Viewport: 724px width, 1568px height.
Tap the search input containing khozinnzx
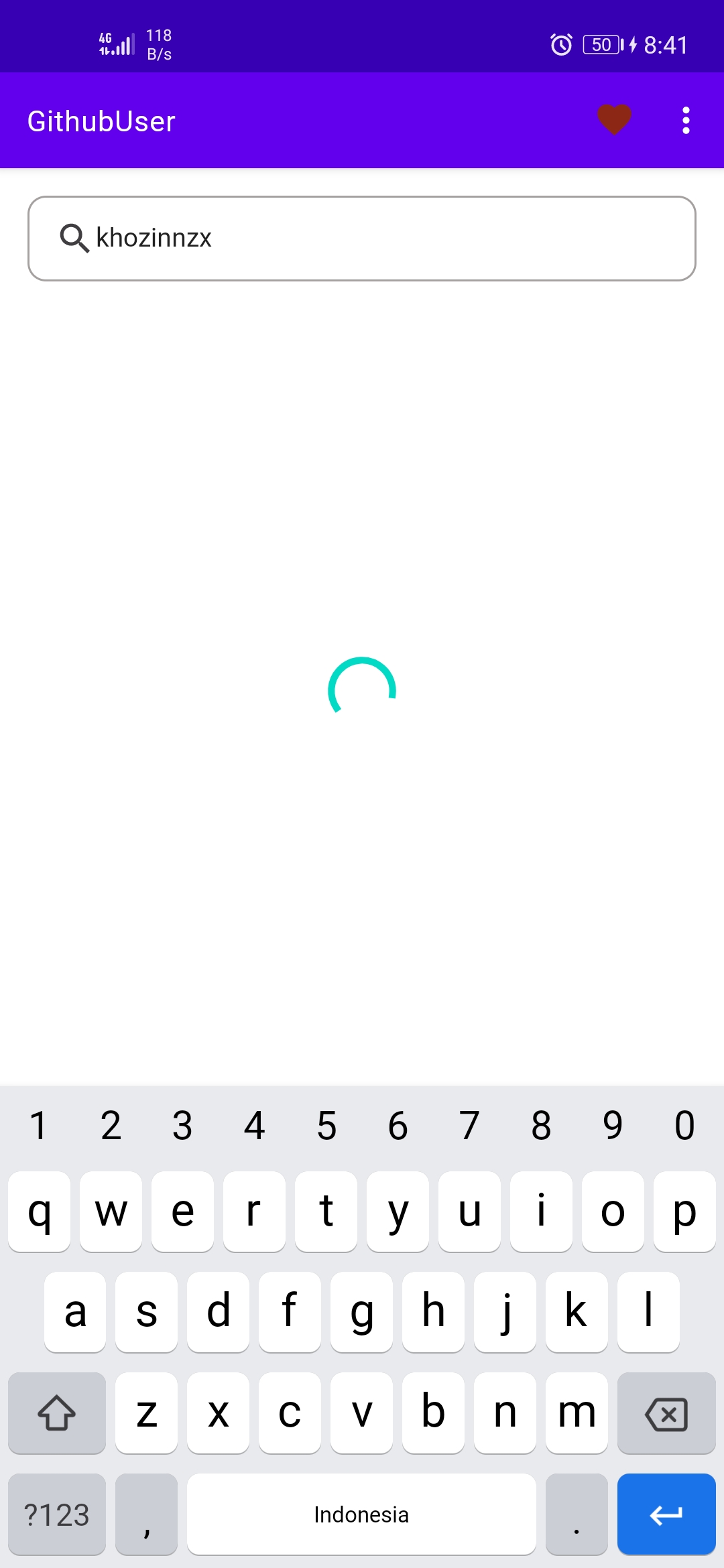[x=362, y=239]
